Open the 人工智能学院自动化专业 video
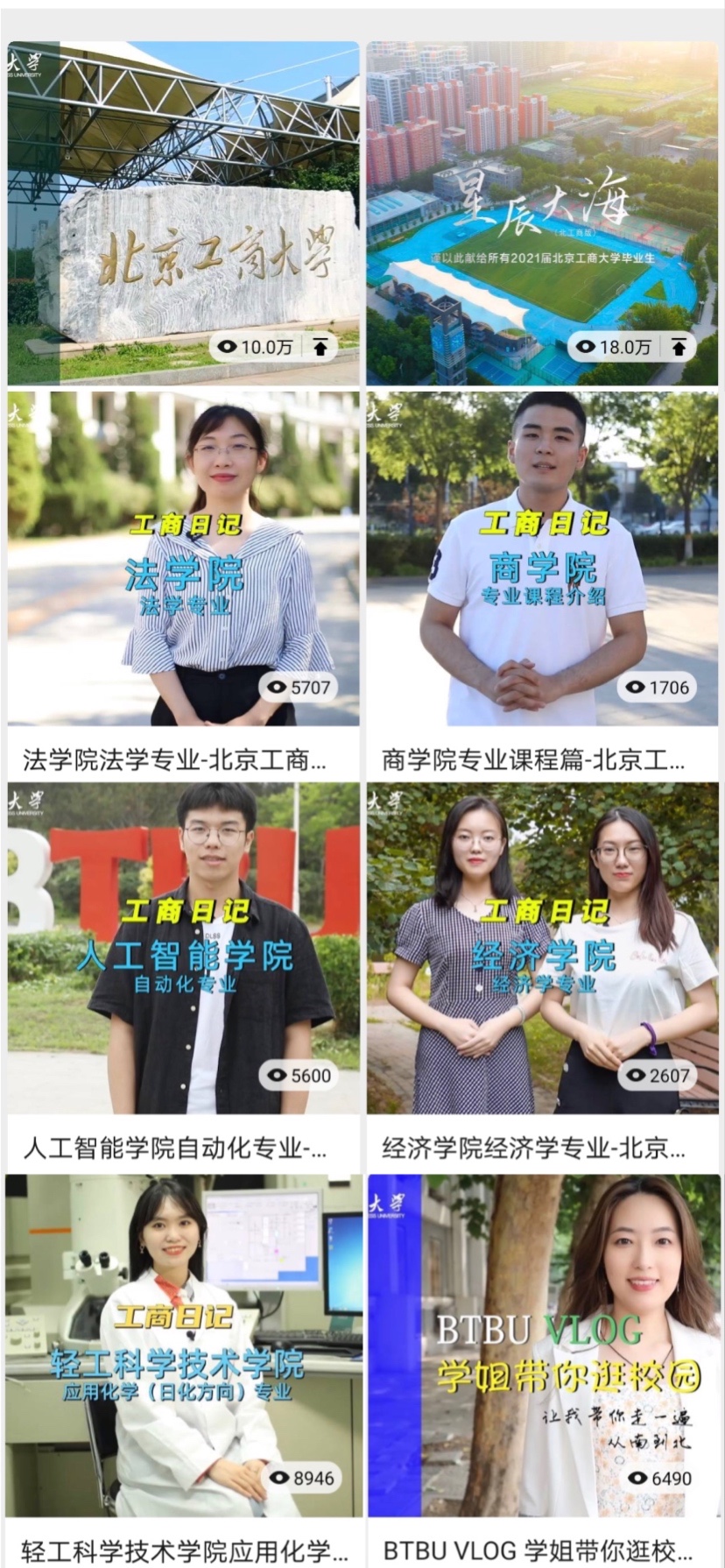This screenshot has height=1568, width=725. tap(183, 948)
